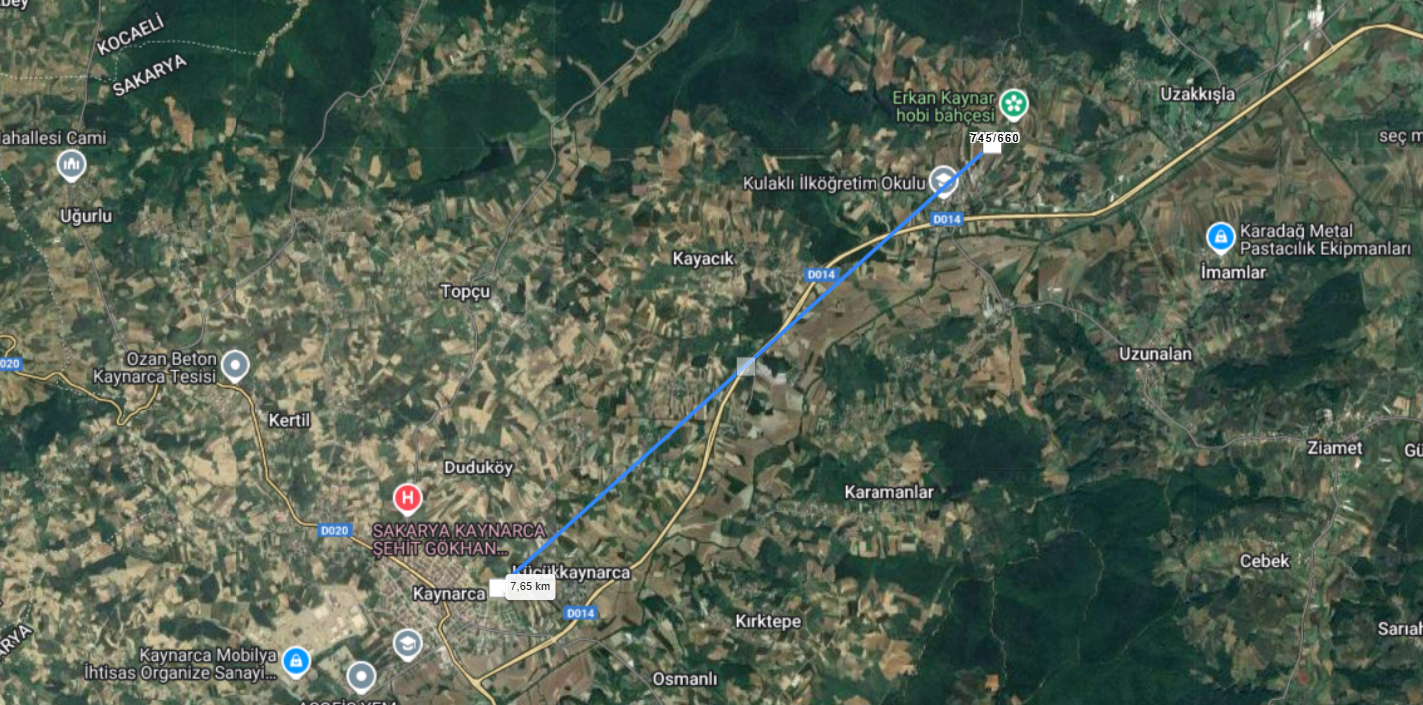The height and width of the screenshot is (705, 1423).
Task: Open Kaynarca Mobilya İhtisas Organize Sanayi pin
Action: pos(295,660)
